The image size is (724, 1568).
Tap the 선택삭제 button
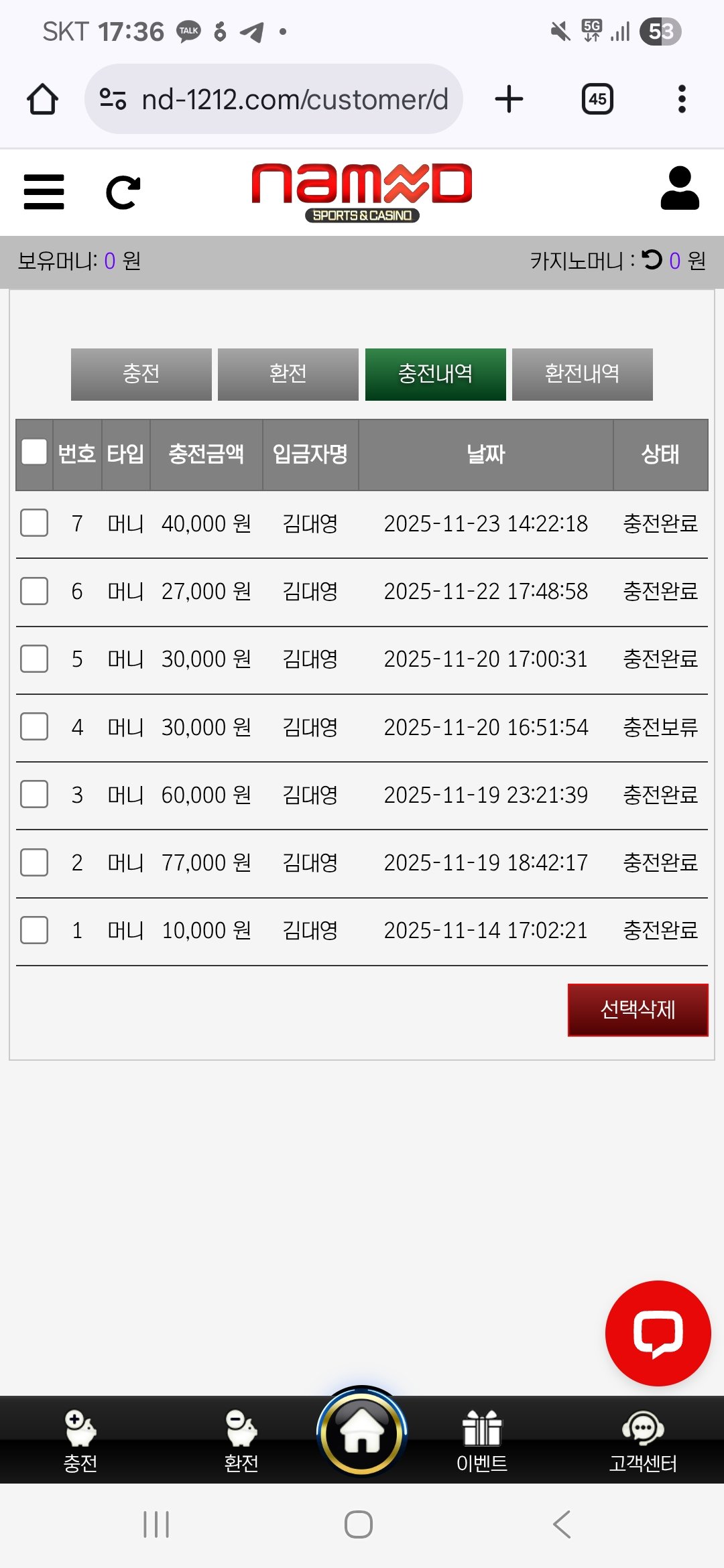[x=638, y=1010]
